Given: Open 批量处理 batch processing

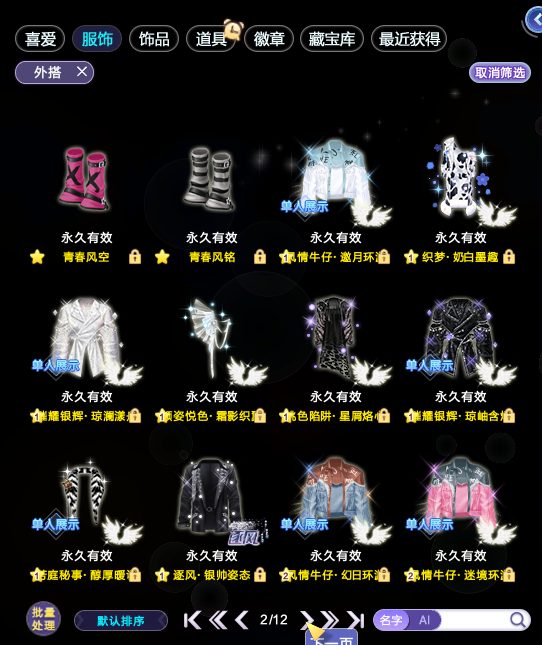Looking at the screenshot, I should pos(44,619).
